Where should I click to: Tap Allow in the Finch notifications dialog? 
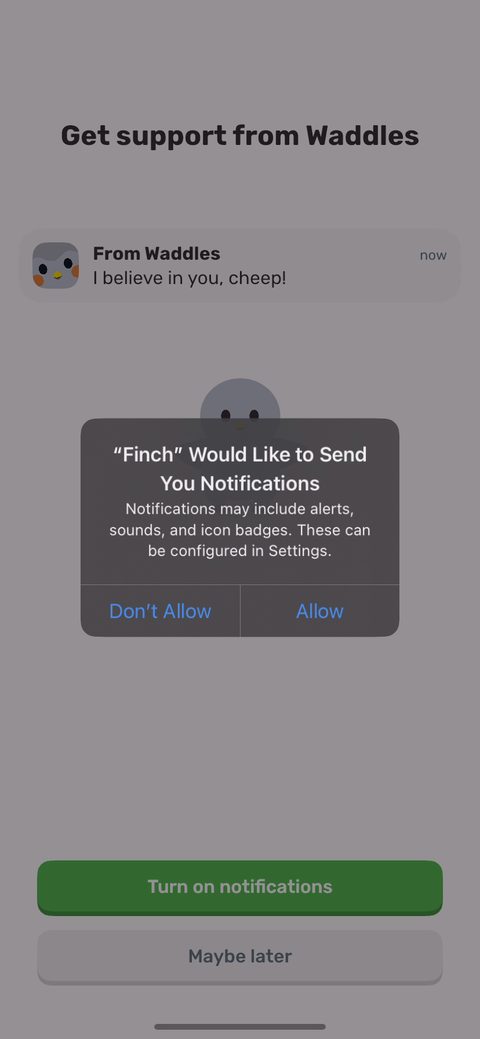[320, 611]
